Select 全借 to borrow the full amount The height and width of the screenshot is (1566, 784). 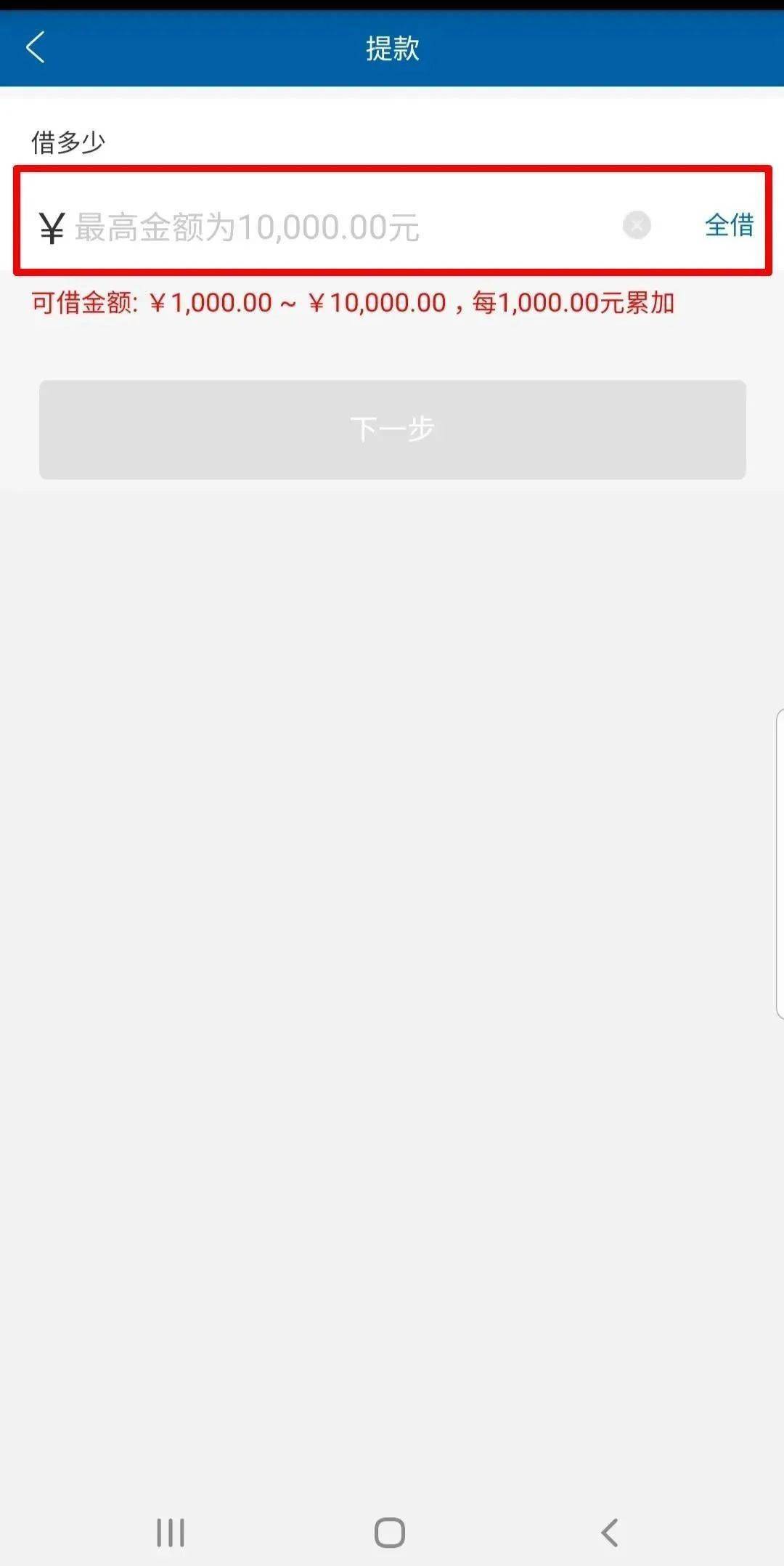tap(729, 225)
